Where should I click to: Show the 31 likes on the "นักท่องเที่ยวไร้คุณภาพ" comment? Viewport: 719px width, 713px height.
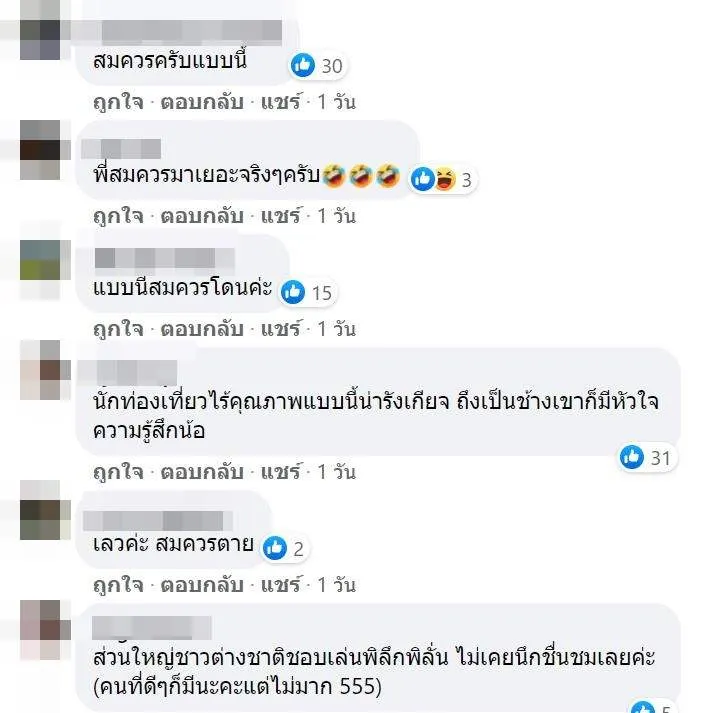647,458
